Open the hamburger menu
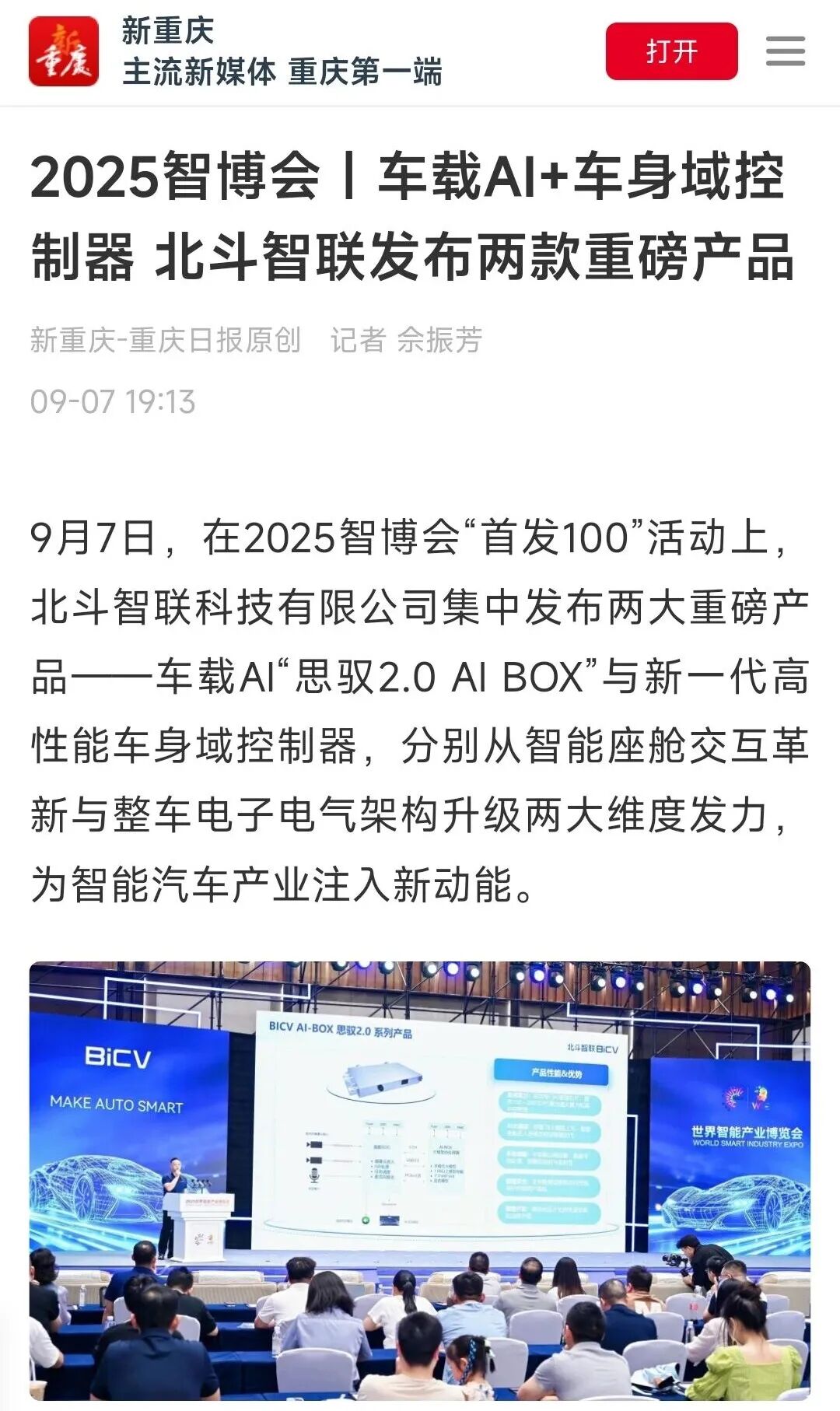This screenshot has width=840, height=1411. click(785, 51)
